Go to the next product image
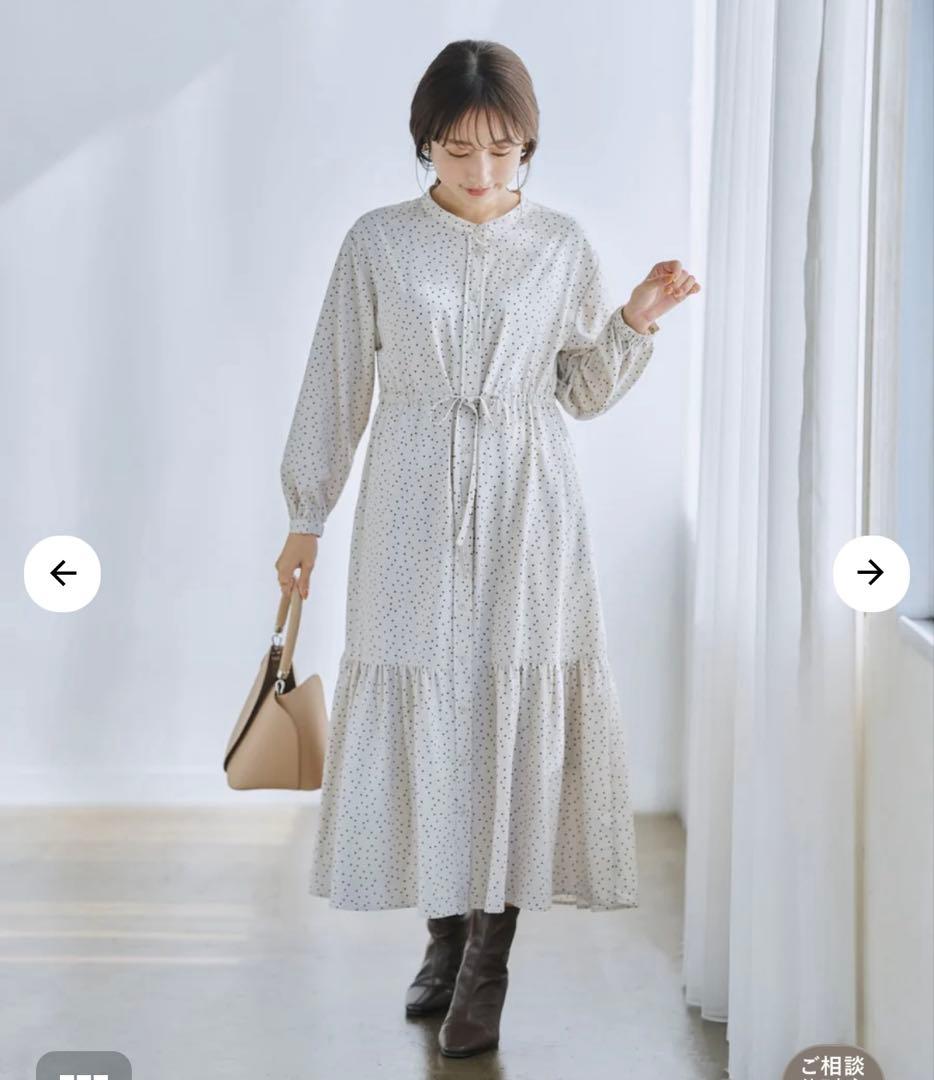 [x=871, y=573]
